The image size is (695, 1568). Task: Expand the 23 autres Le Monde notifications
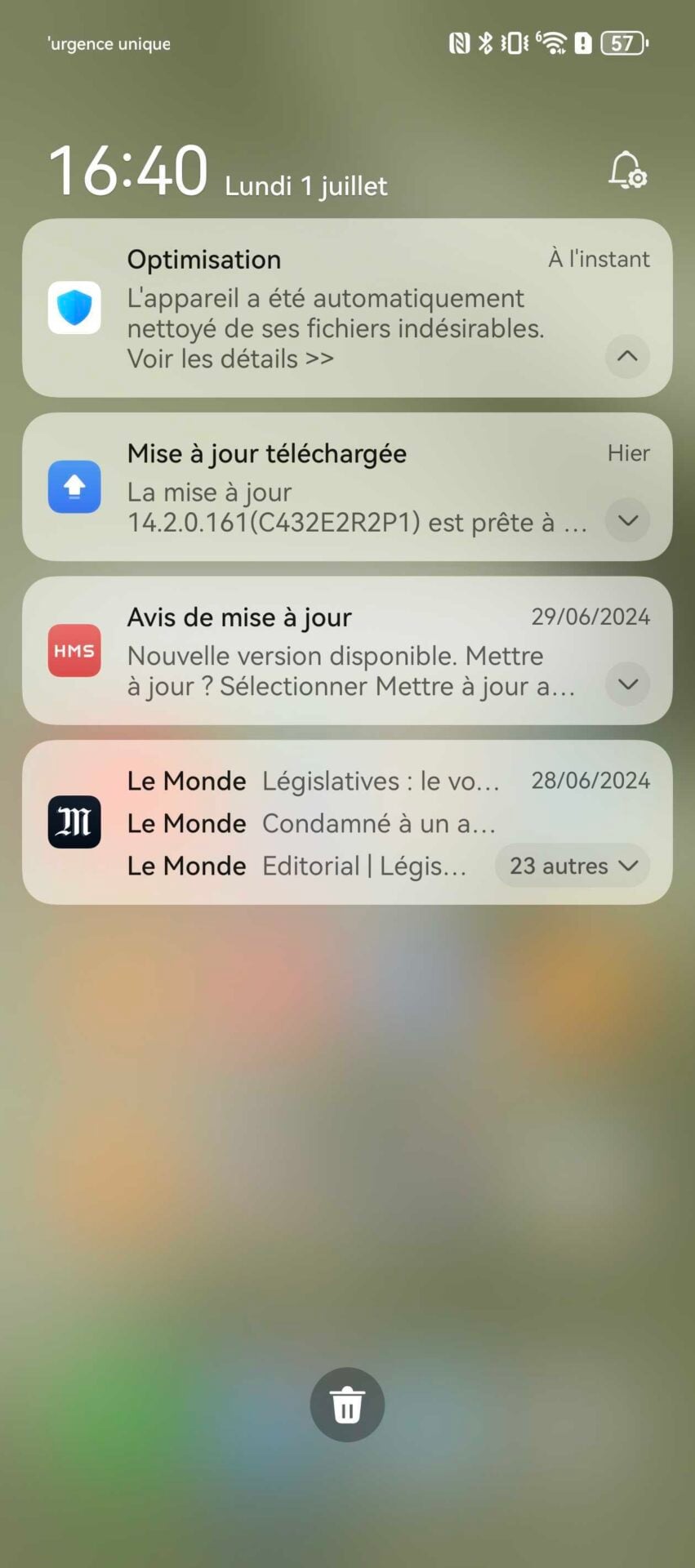(x=572, y=866)
